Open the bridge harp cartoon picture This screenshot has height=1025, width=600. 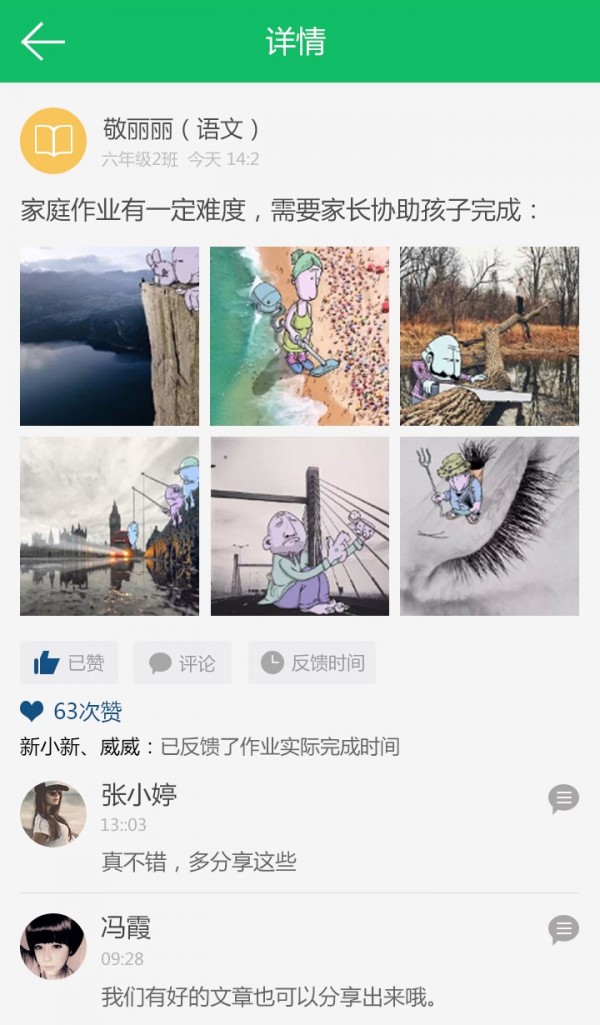click(299, 526)
